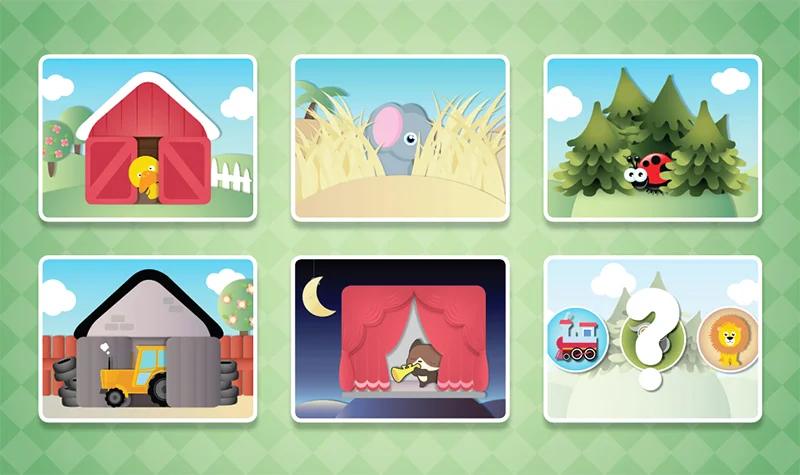Screen dimensions: 800x475
Task: Tap the question mark mystery card
Action: pyautogui.click(x=652, y=339)
